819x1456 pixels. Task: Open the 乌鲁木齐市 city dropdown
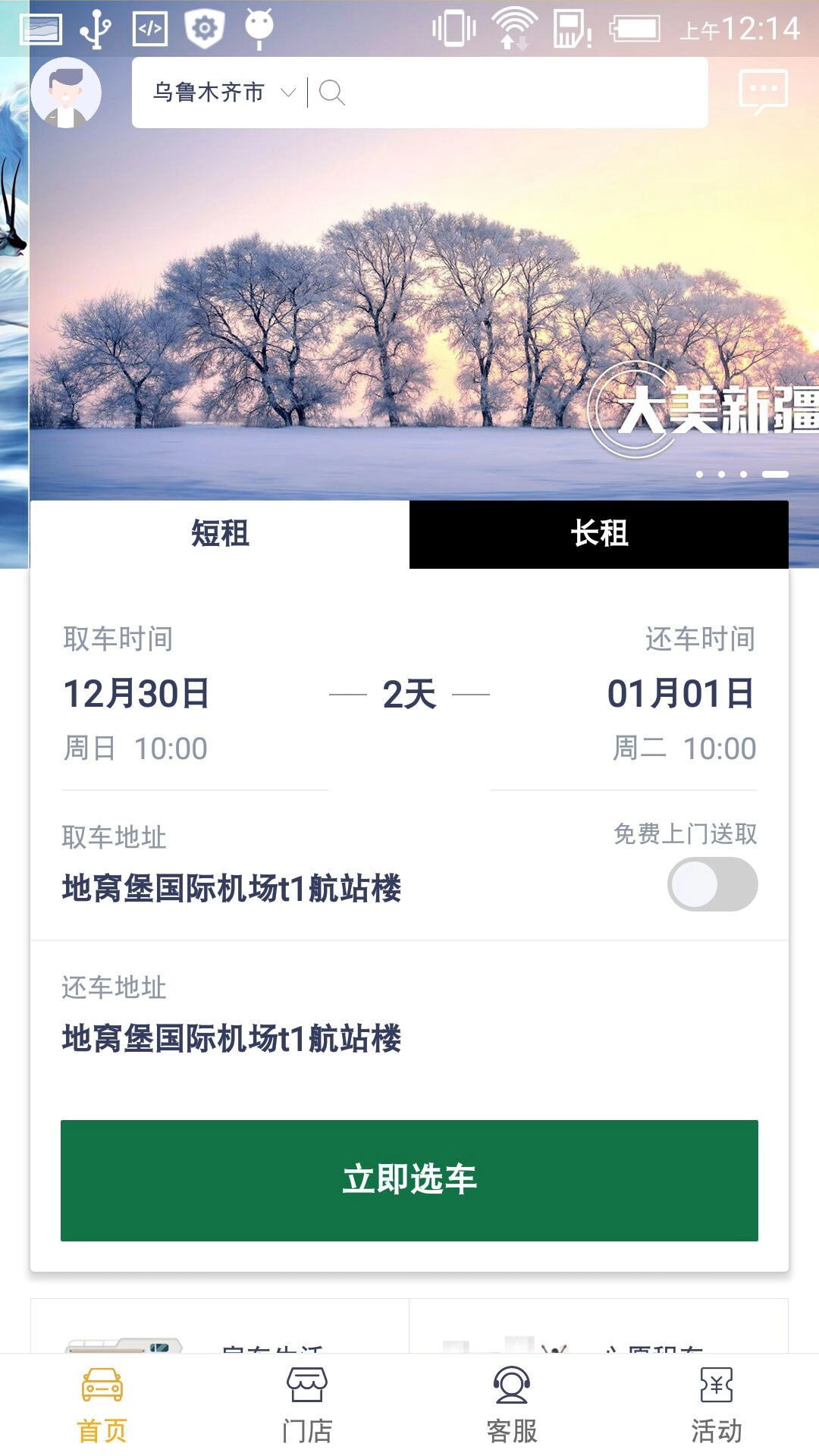222,93
